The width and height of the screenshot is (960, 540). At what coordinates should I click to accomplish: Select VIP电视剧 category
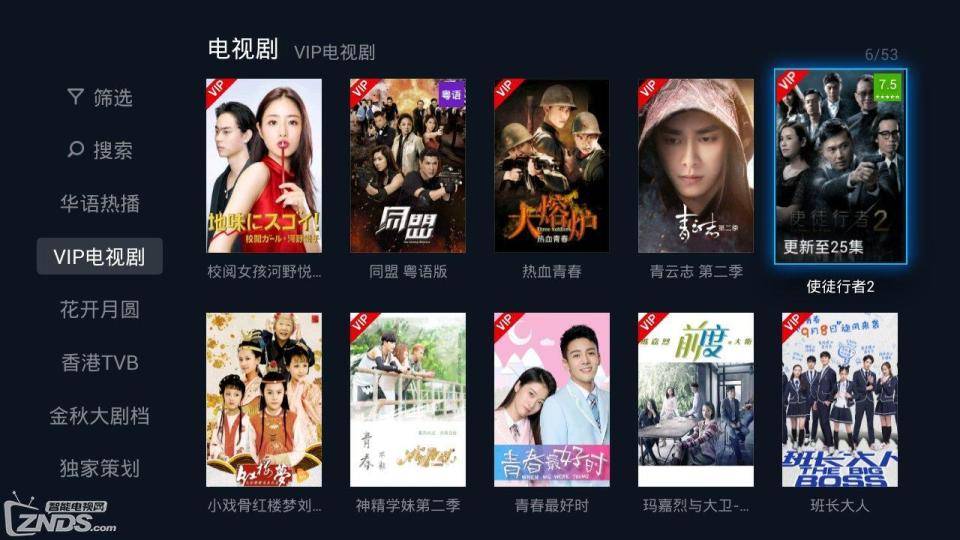click(x=99, y=257)
